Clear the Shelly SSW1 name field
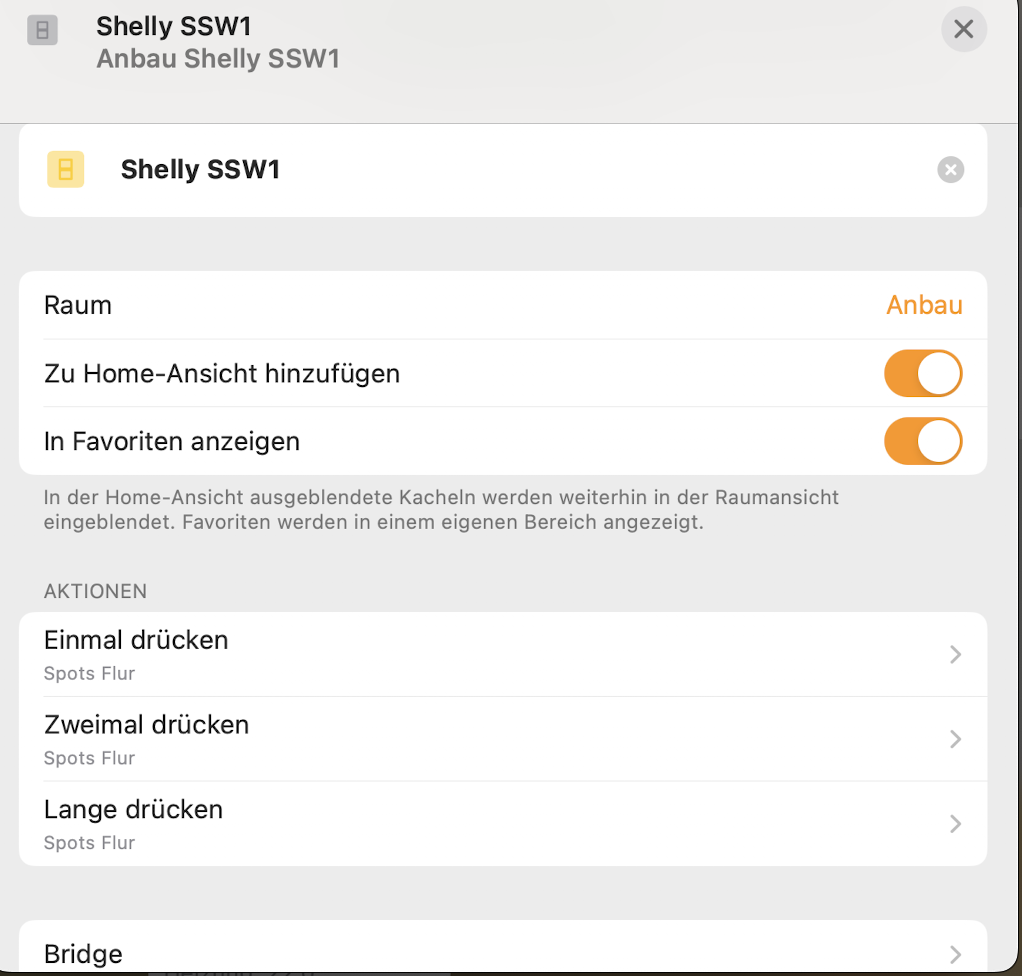Screen dimensions: 1022x976 950,170
